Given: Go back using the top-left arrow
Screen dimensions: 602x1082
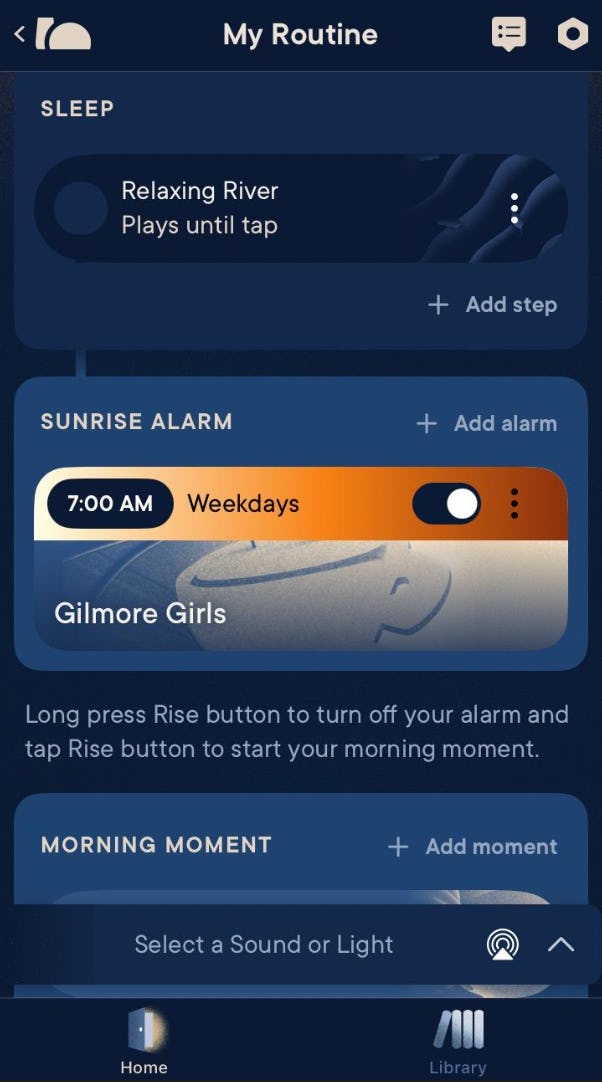Looking at the screenshot, I should pos(19,34).
